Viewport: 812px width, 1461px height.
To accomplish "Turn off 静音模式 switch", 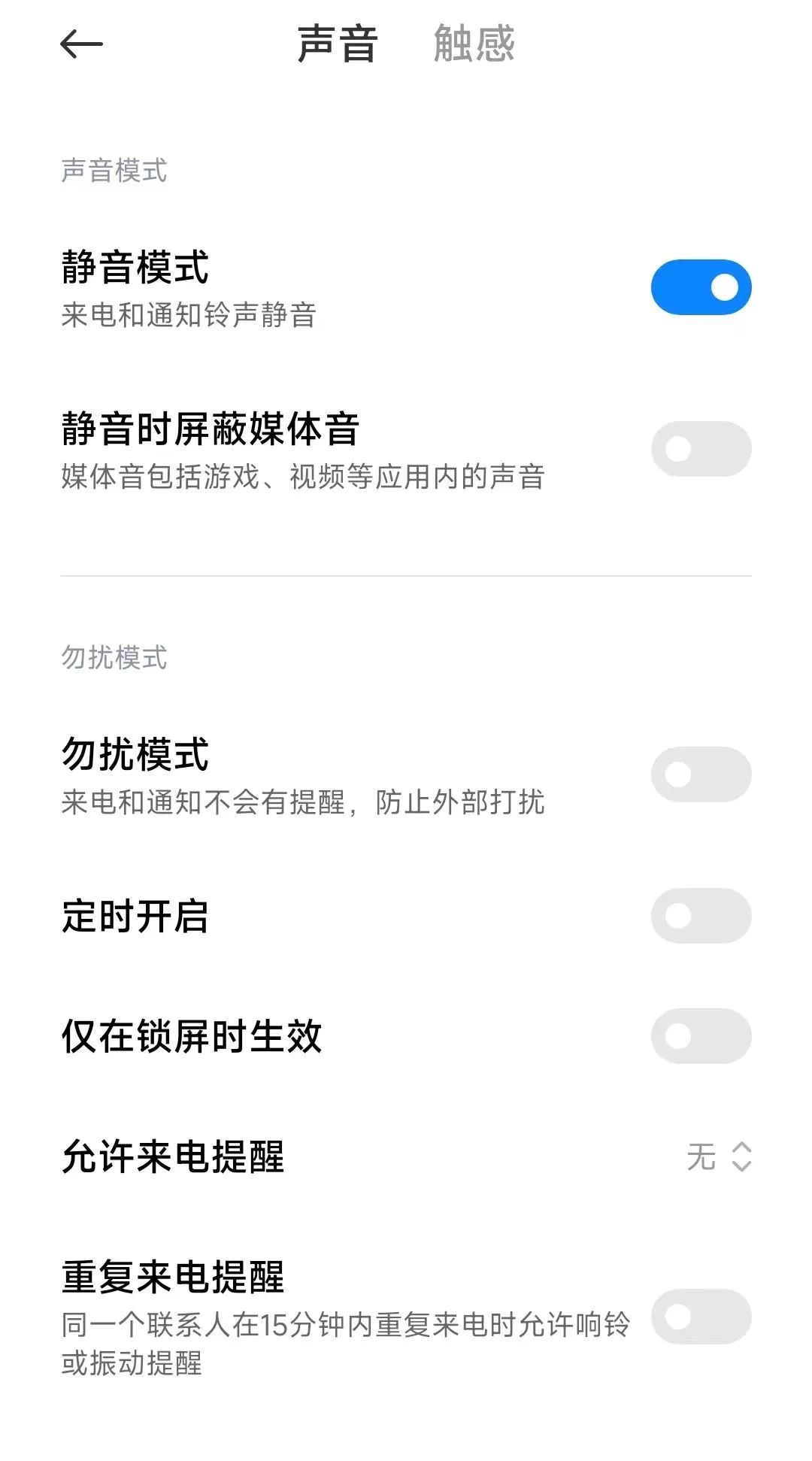I will 701,287.
